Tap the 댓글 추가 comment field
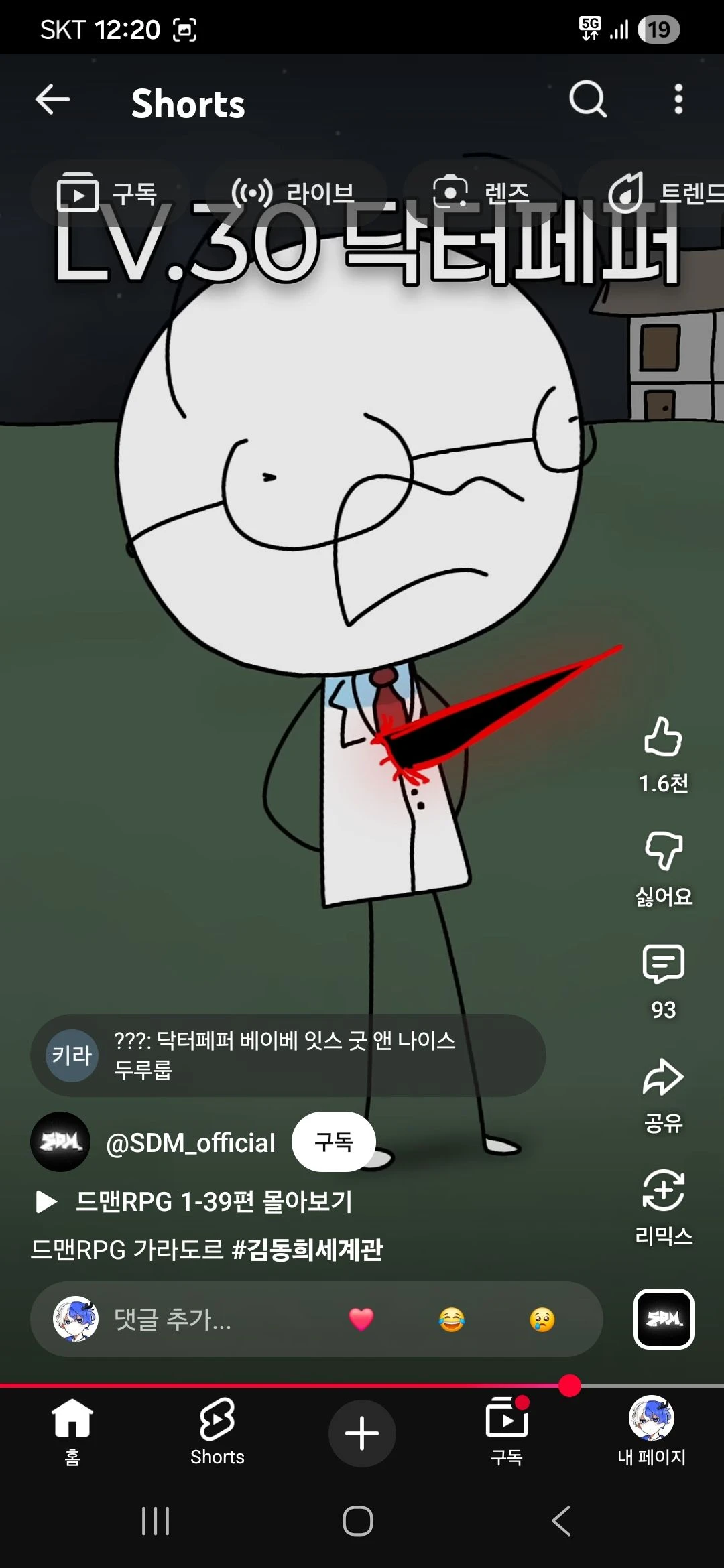This screenshot has height=1568, width=724. 201,1319
